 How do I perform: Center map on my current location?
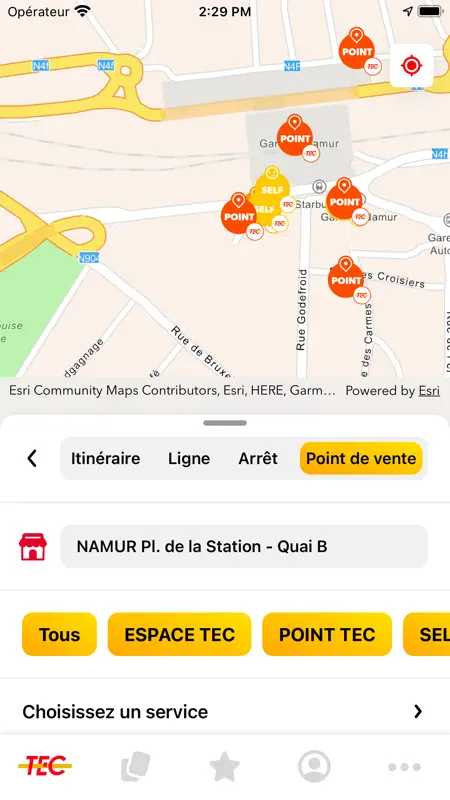(x=412, y=65)
